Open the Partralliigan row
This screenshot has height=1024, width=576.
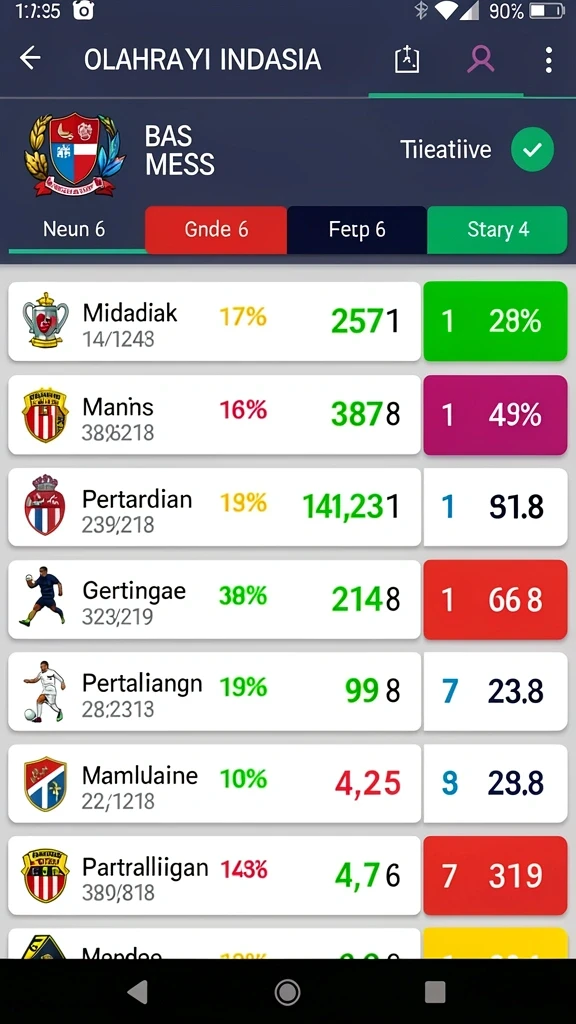[214, 875]
